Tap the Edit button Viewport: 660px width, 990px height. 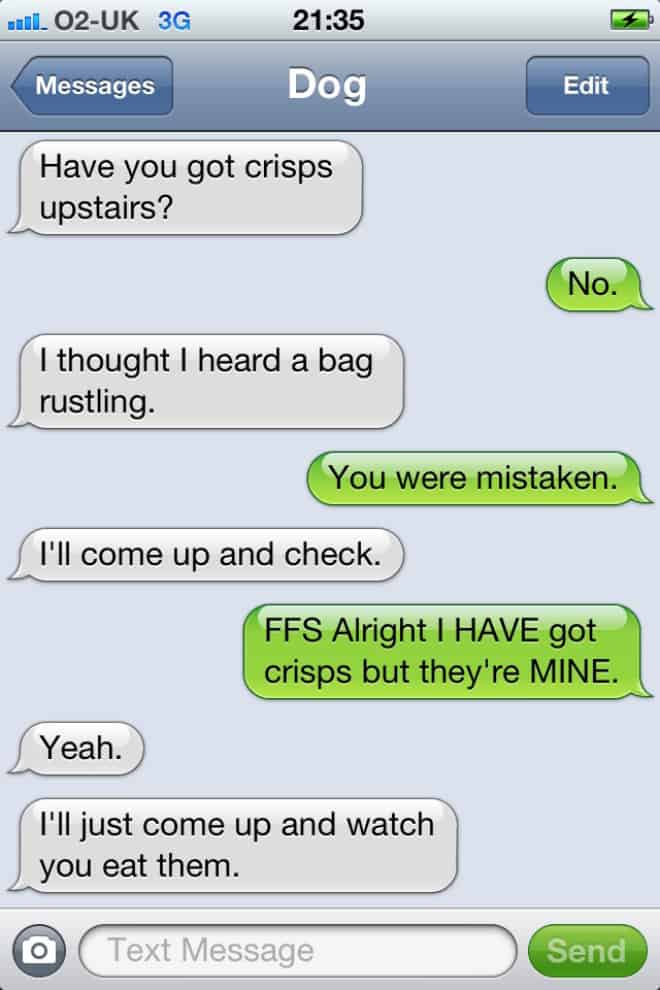point(586,86)
